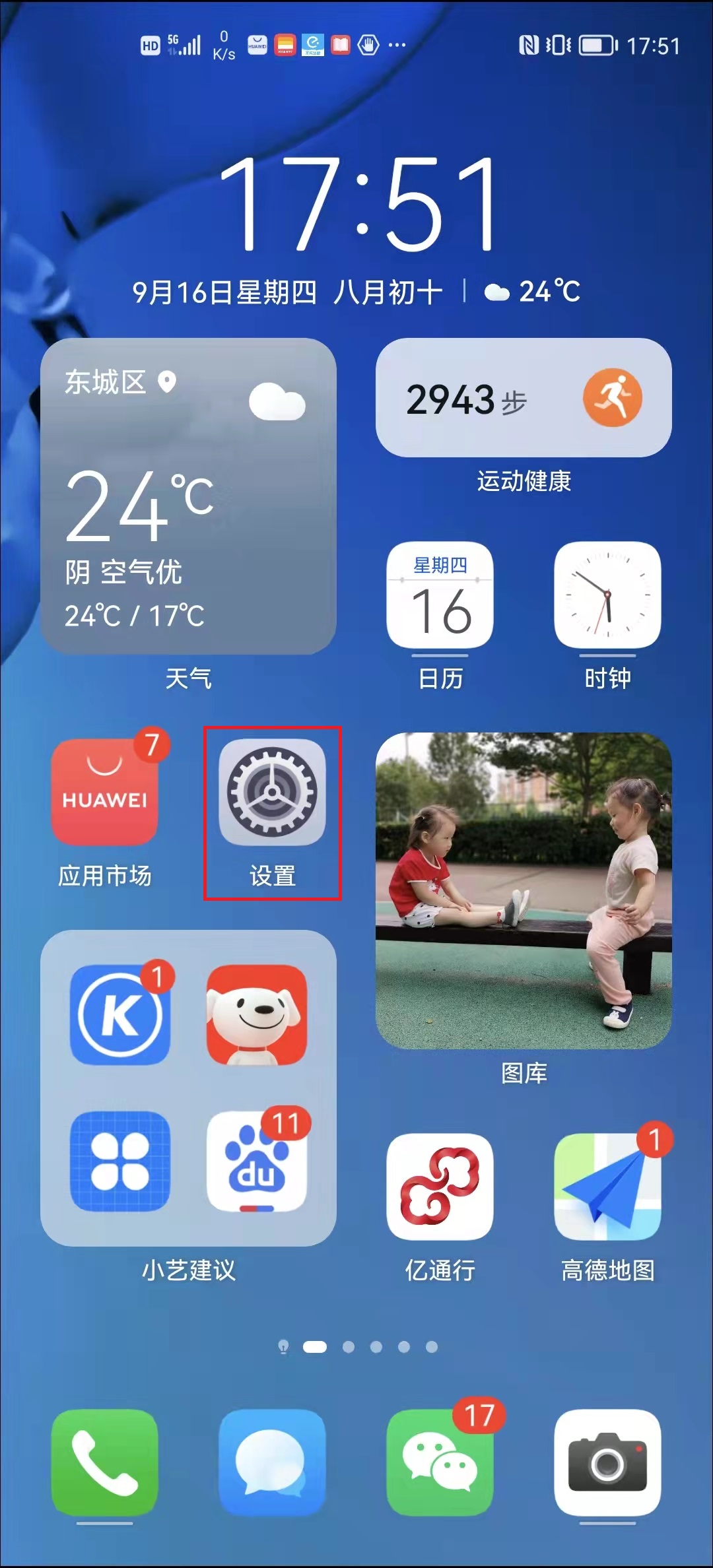Open the JD dog app in 小艺建议
The width and height of the screenshot is (713, 1568).
257,1015
